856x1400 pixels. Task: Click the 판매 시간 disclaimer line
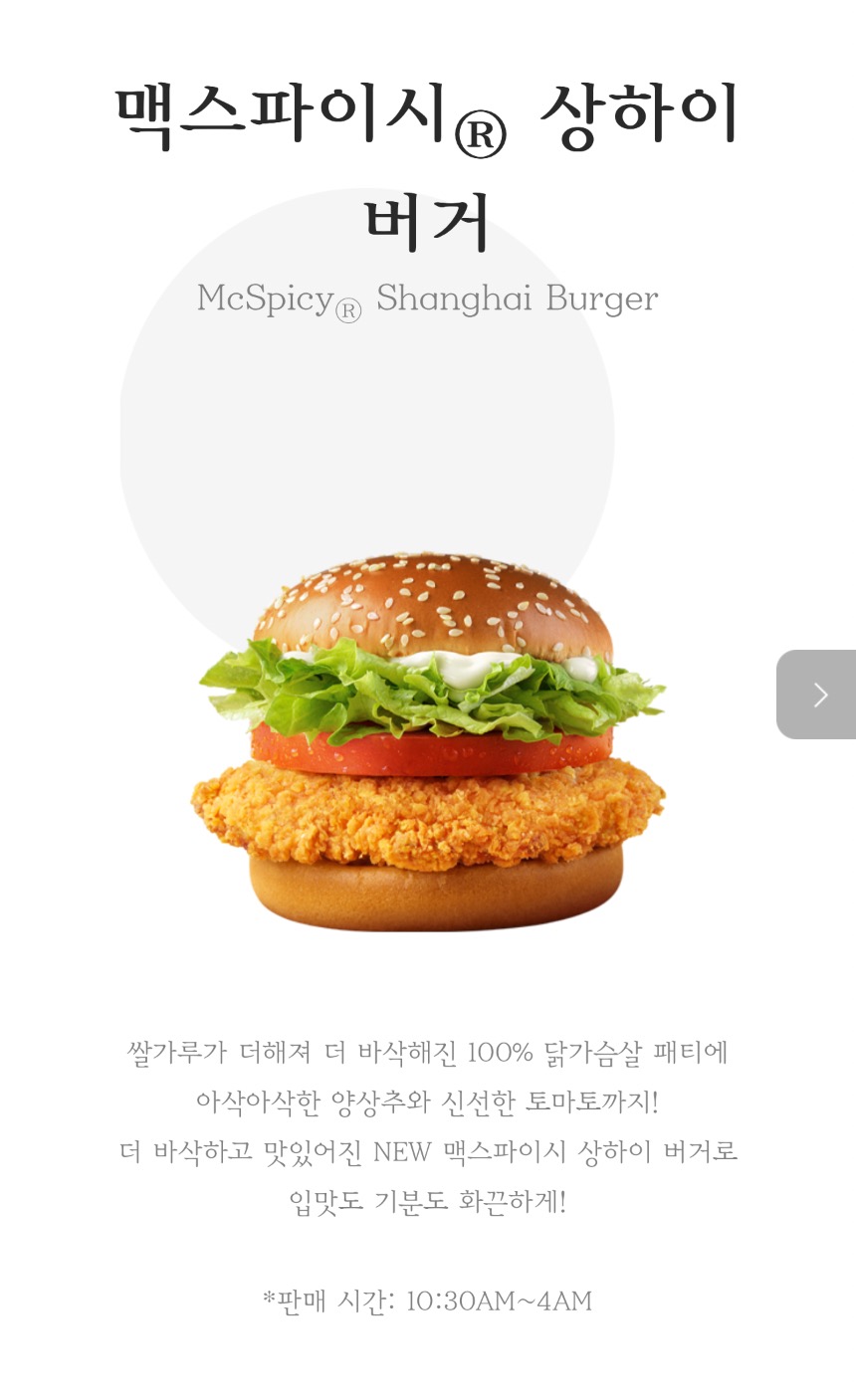pos(428,1300)
